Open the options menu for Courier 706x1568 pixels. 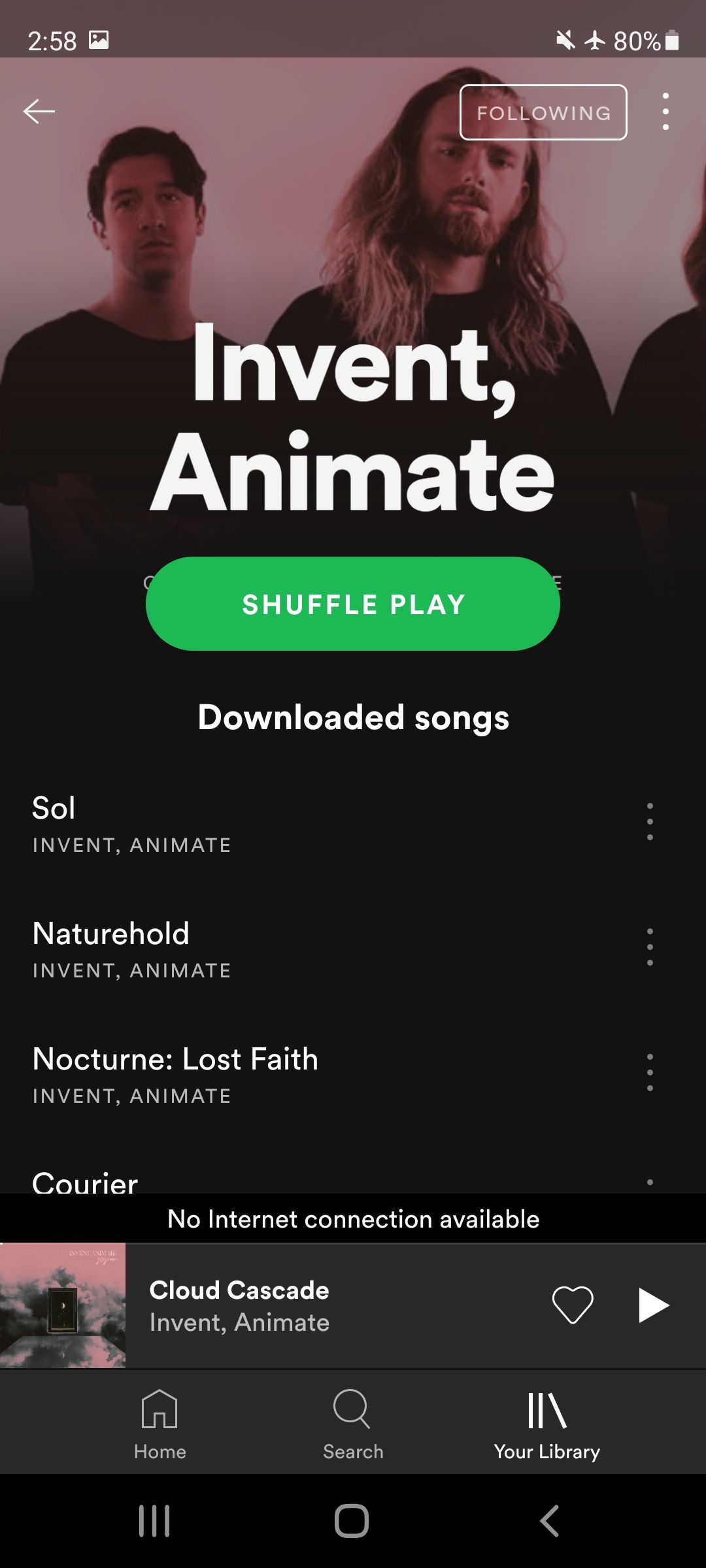point(649,1183)
